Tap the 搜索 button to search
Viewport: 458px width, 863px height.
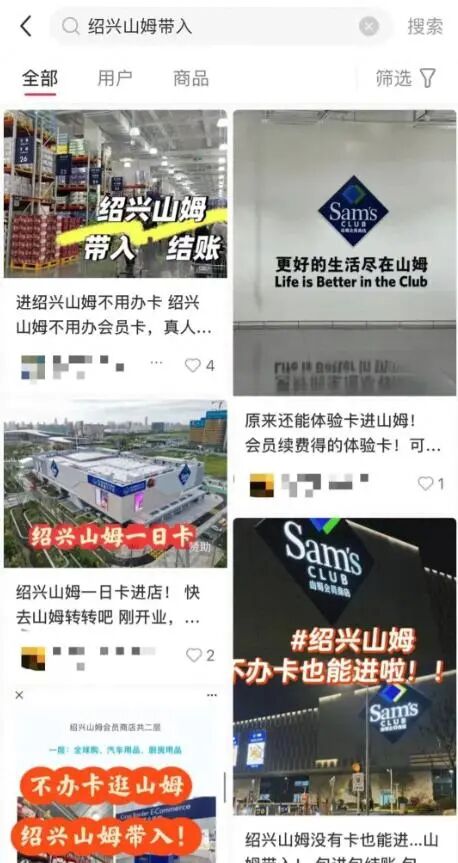(425, 26)
